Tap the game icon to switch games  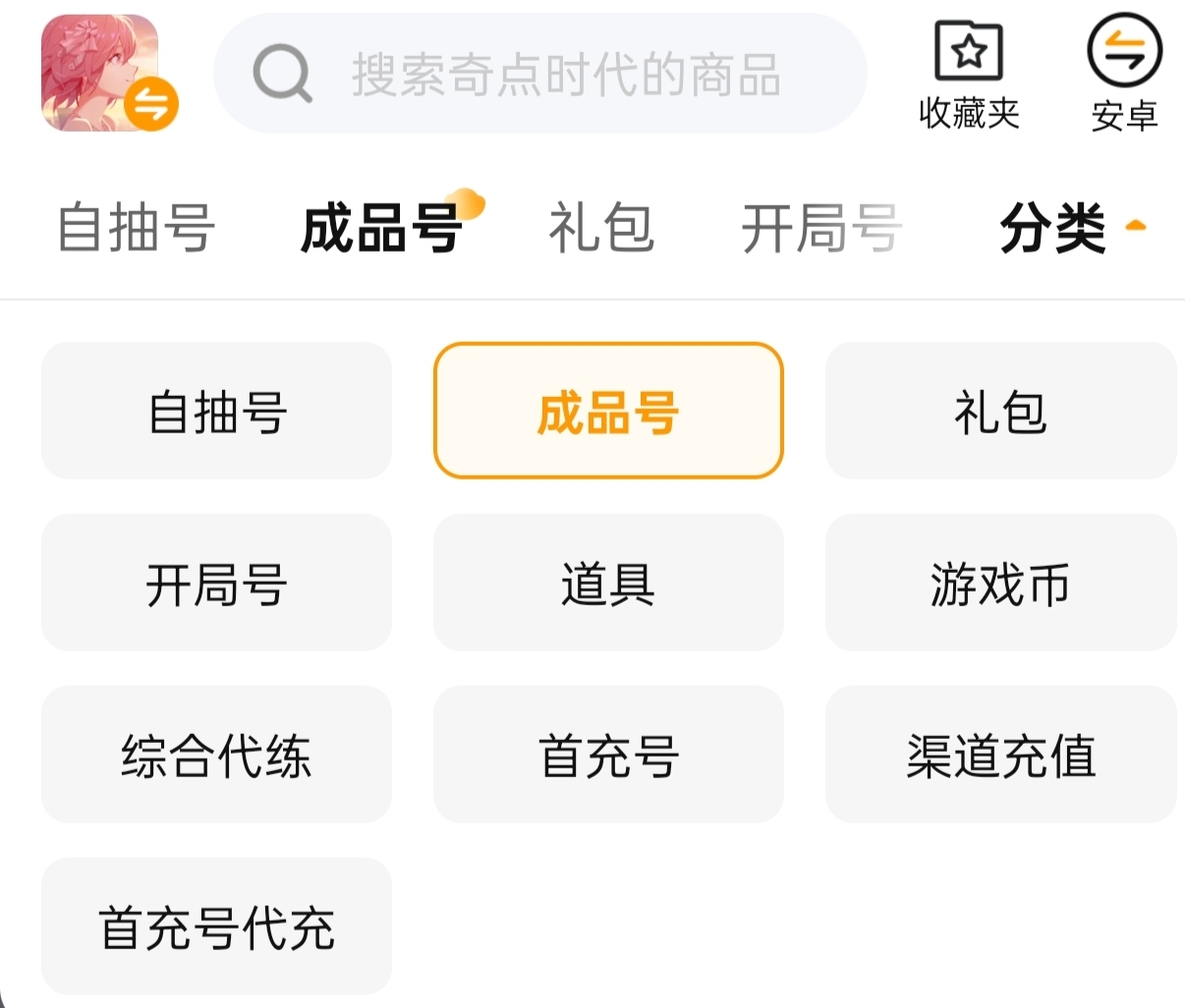103,74
